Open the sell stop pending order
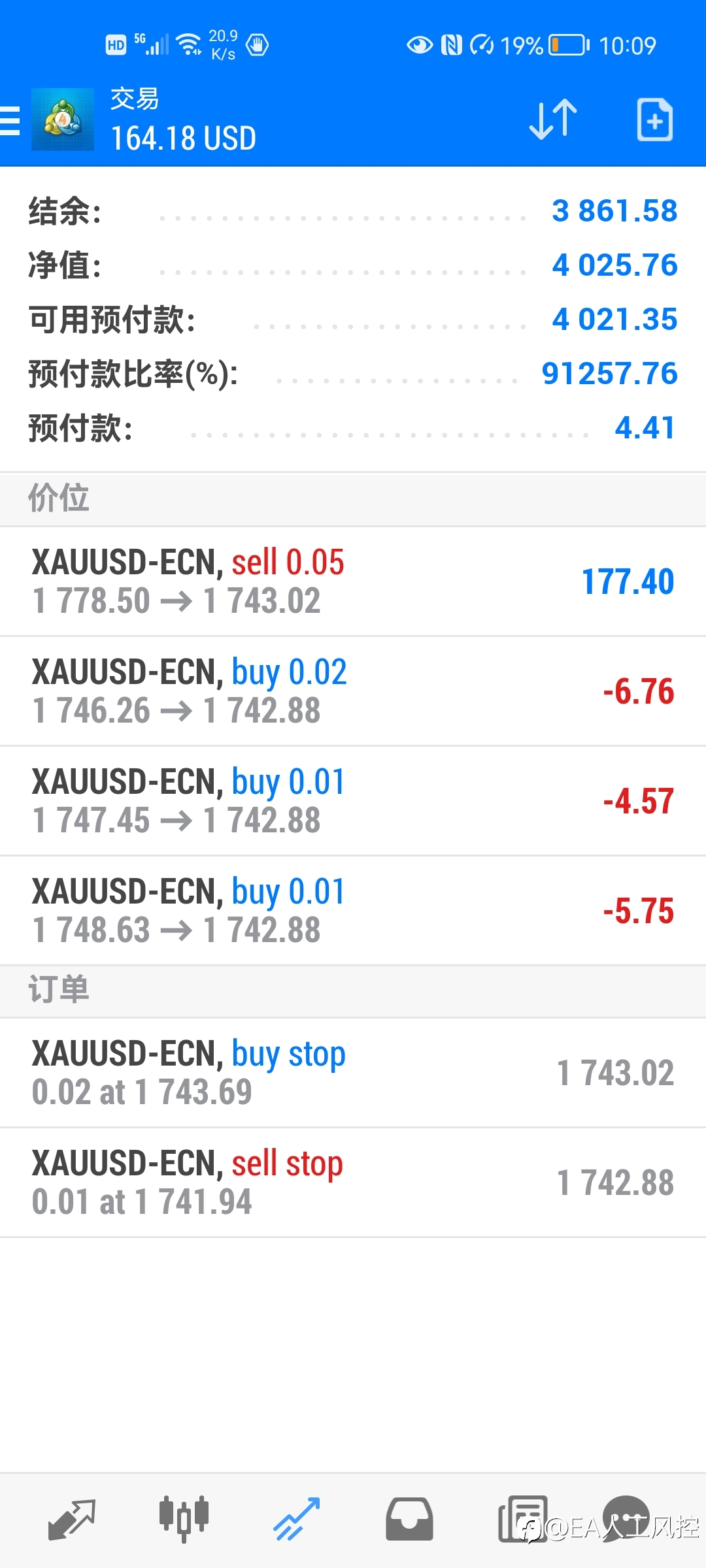 353,1183
